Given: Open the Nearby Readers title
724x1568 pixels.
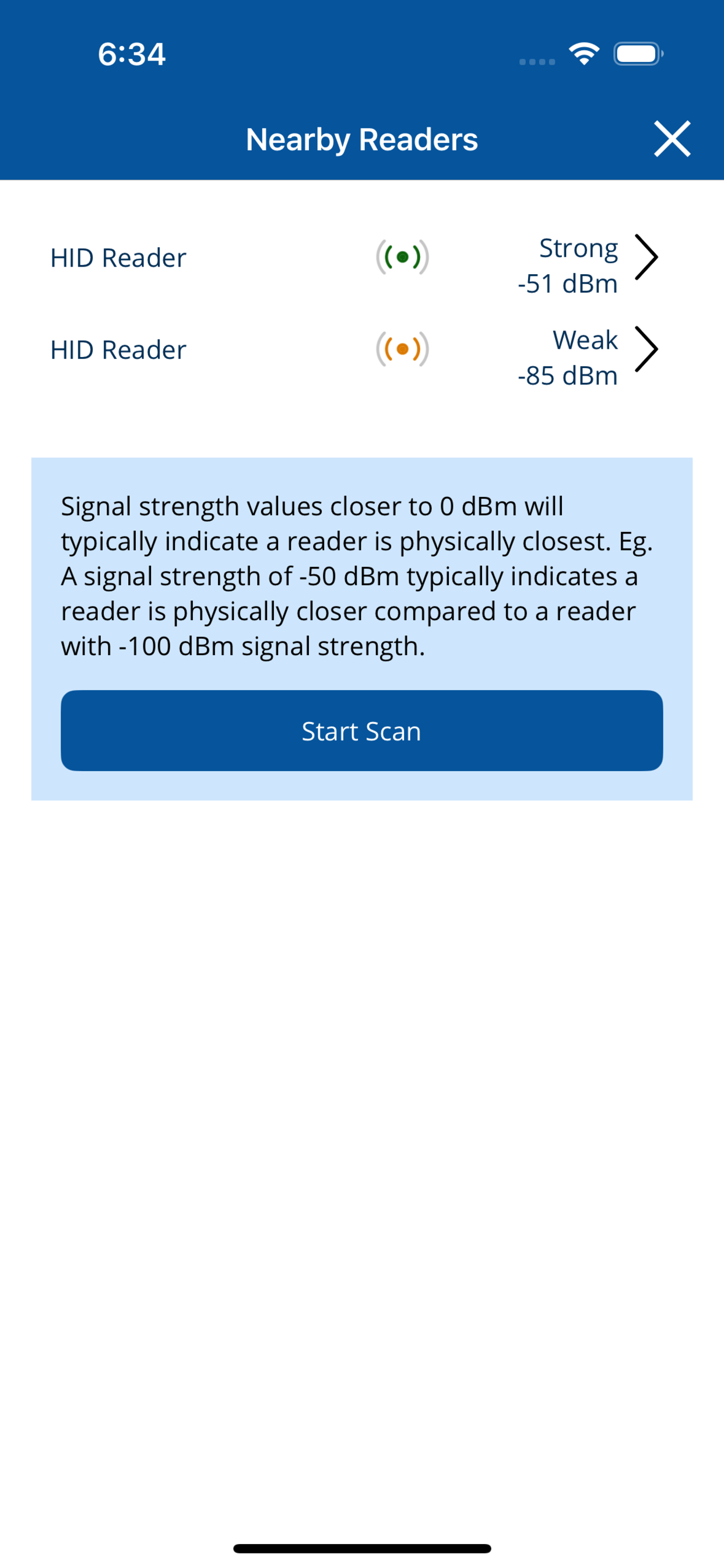Looking at the screenshot, I should click(x=361, y=139).
